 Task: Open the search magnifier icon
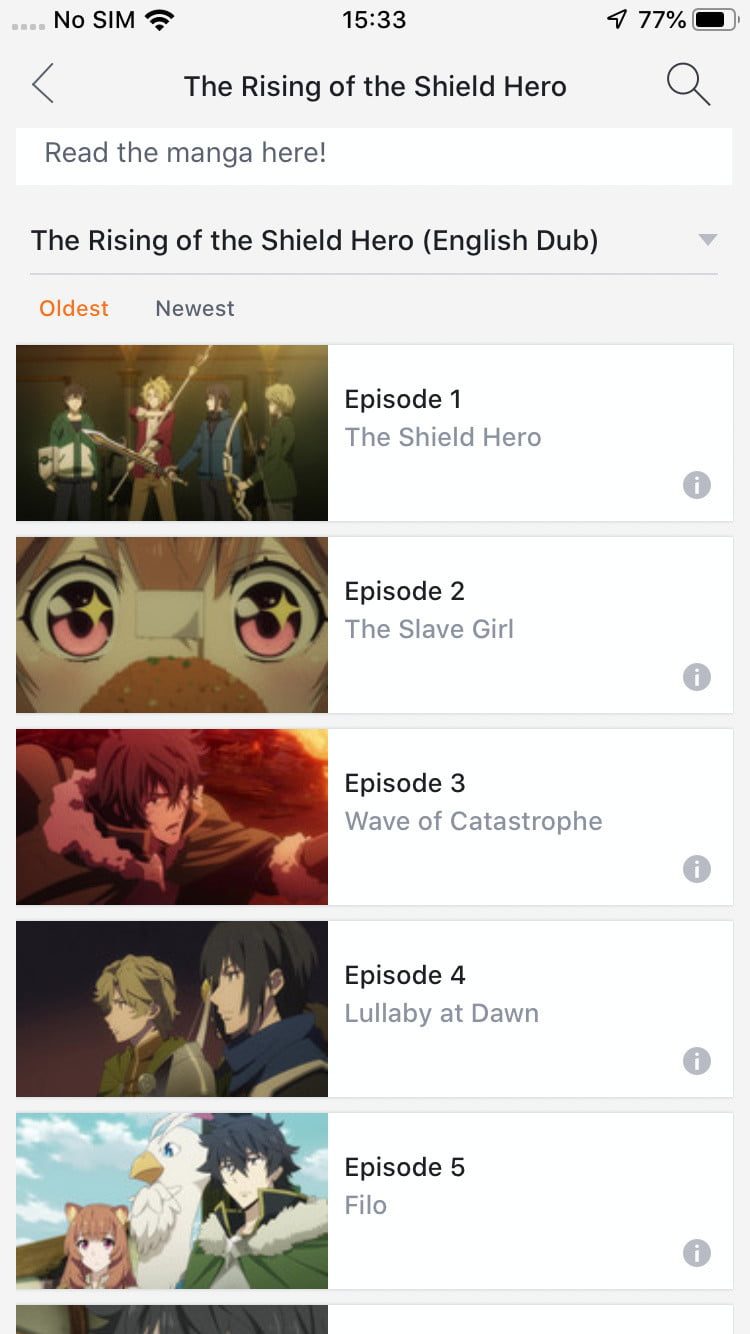pos(688,85)
